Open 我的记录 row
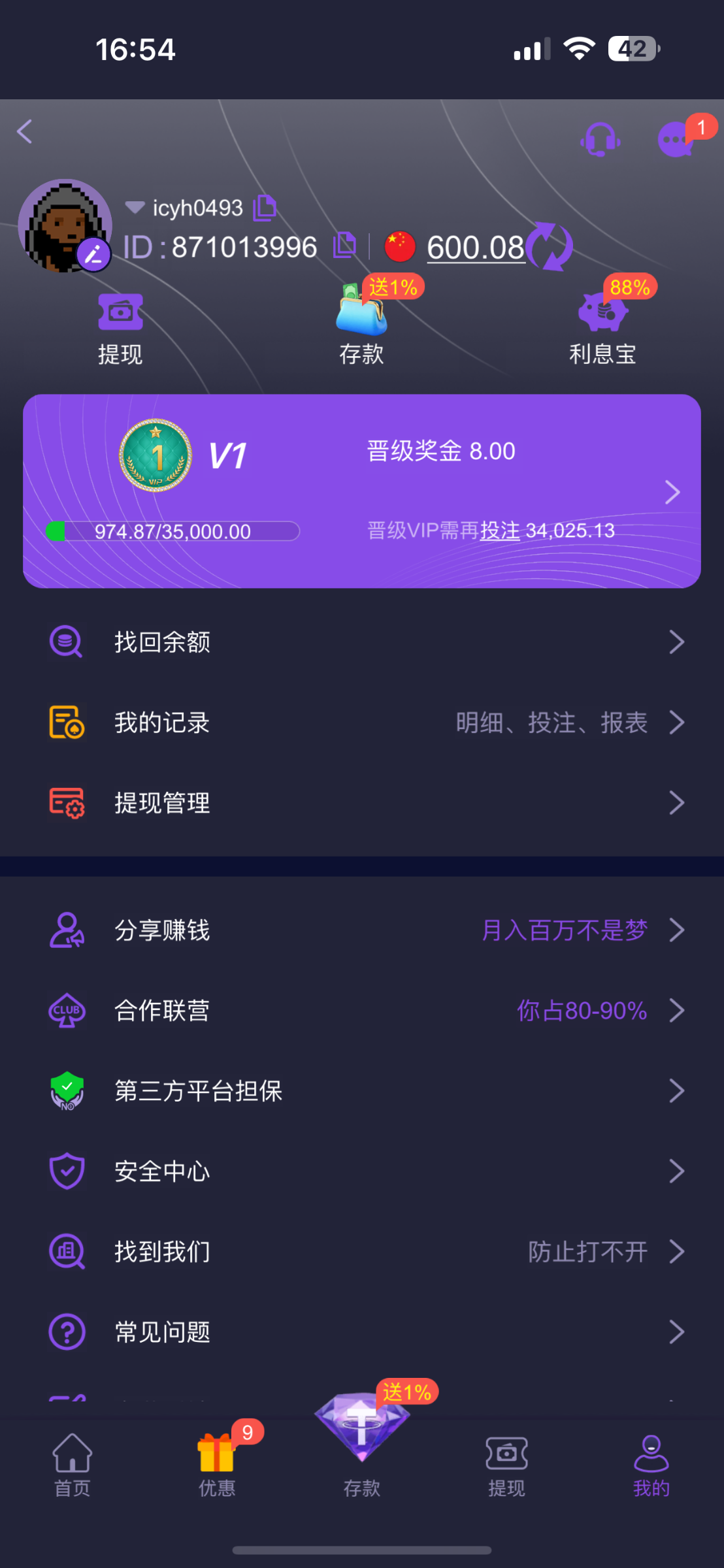Viewport: 724px width, 1568px height. (361, 723)
